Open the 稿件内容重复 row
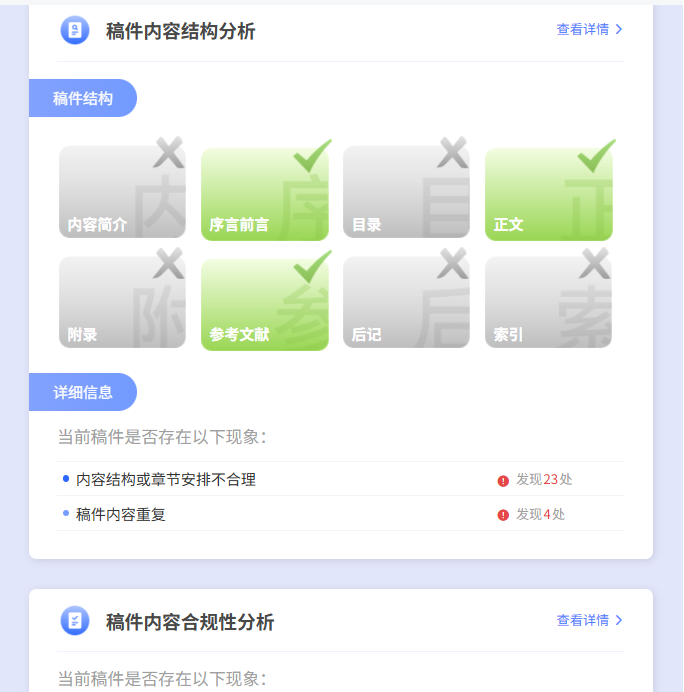Image resolution: width=684 pixels, height=692 pixels. pos(121,514)
